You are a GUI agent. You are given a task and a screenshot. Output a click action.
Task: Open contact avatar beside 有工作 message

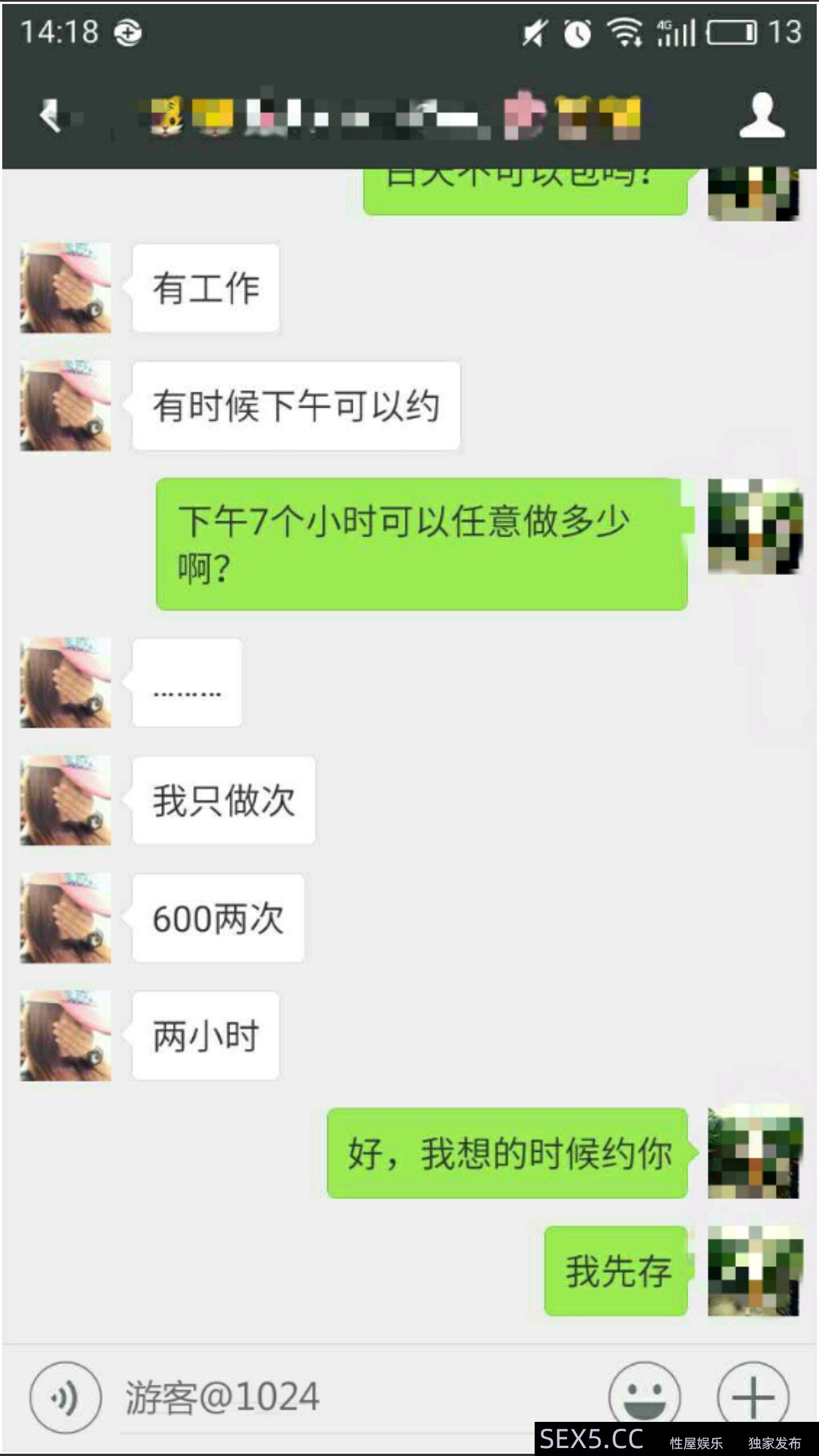tap(65, 288)
